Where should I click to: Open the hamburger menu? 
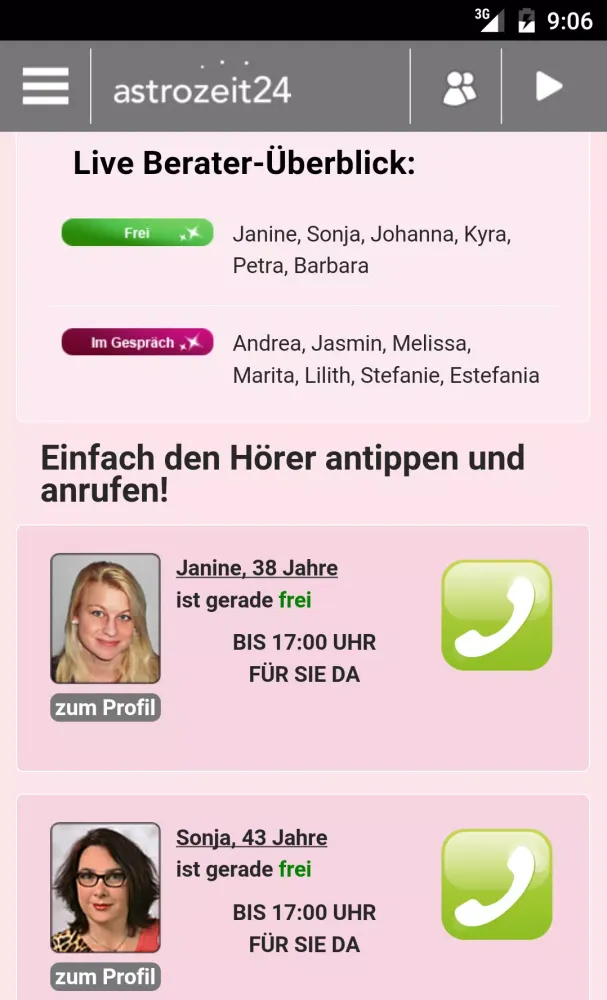point(45,87)
